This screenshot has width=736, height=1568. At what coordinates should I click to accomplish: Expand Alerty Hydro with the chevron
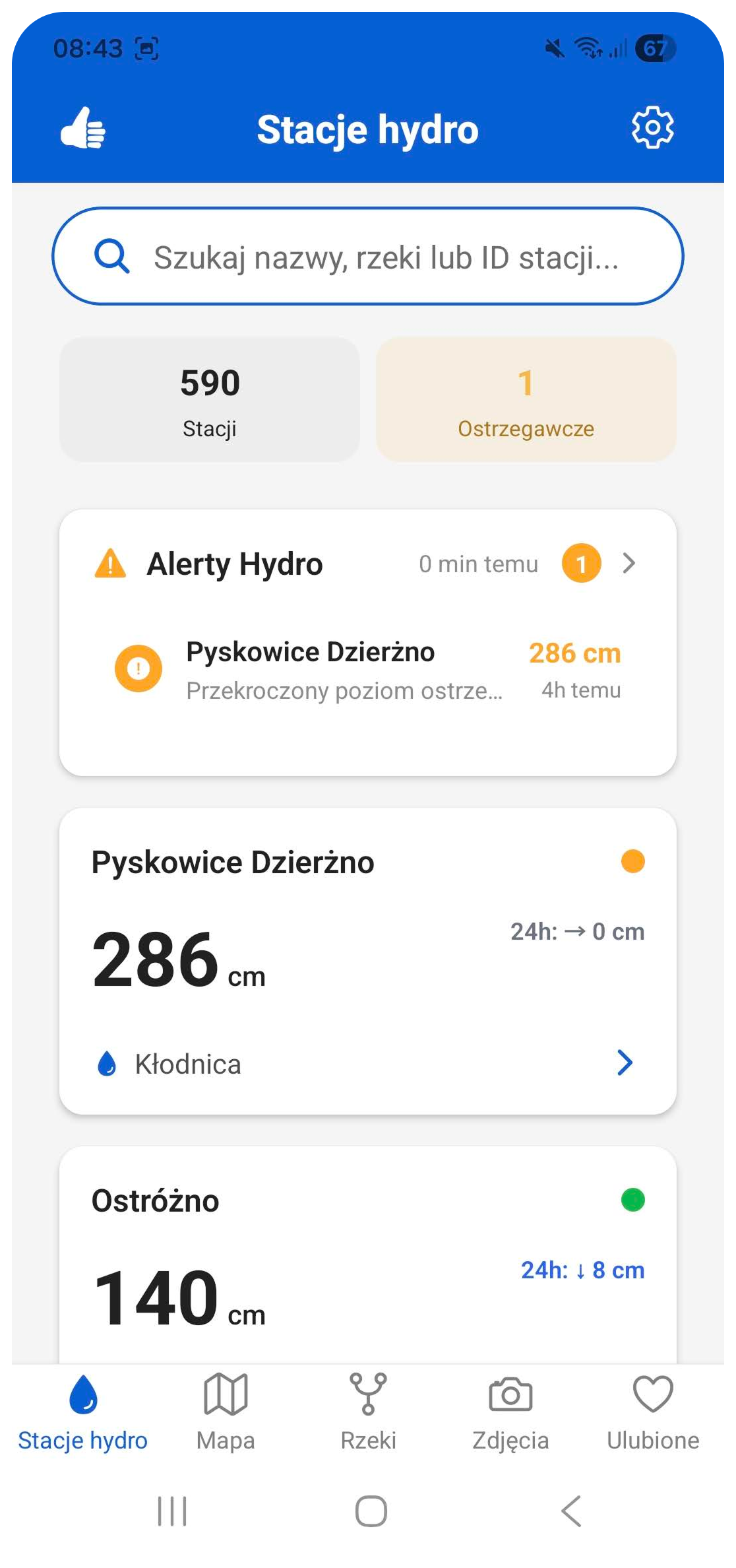point(629,564)
